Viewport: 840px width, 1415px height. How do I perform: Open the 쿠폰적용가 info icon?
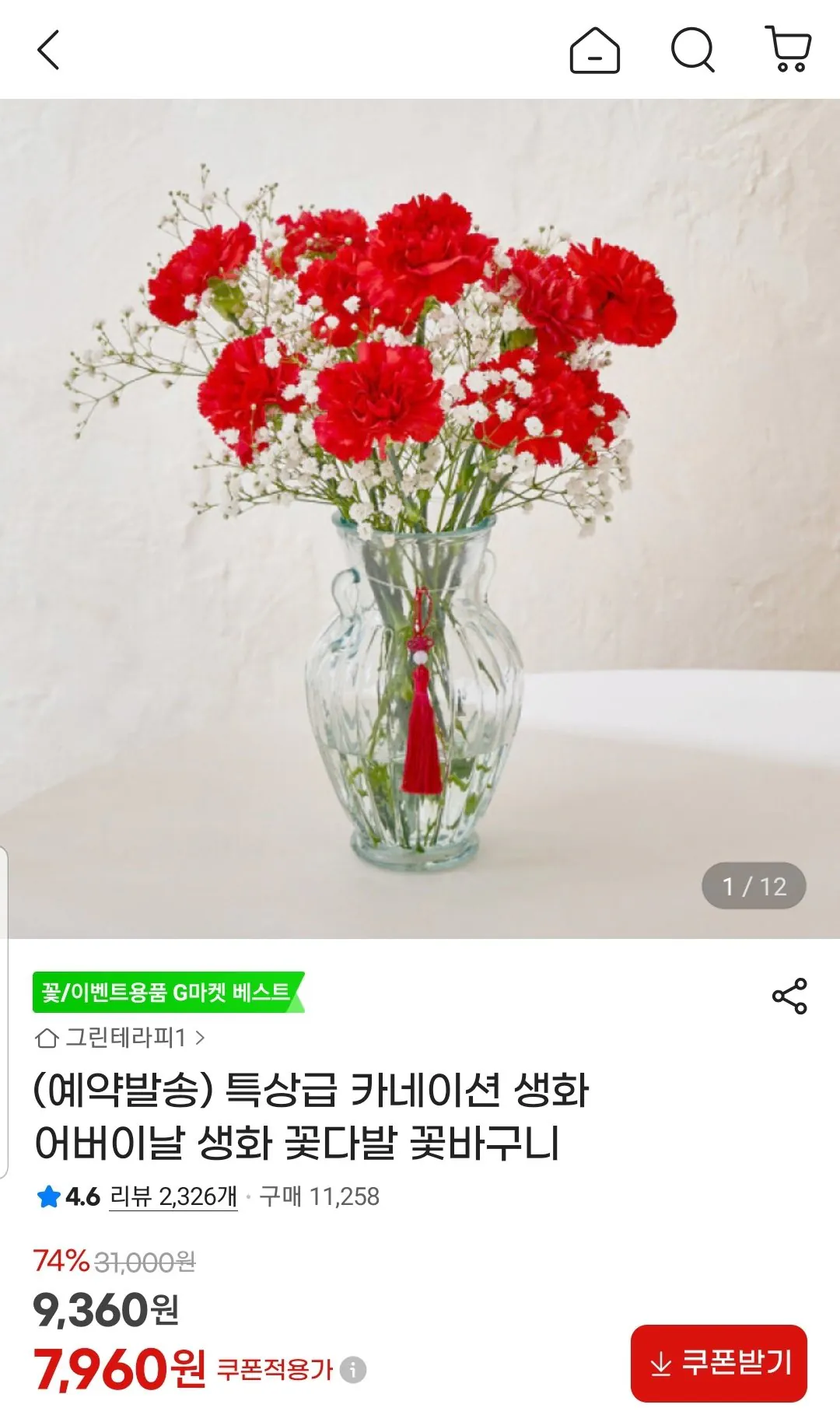pos(353,1370)
